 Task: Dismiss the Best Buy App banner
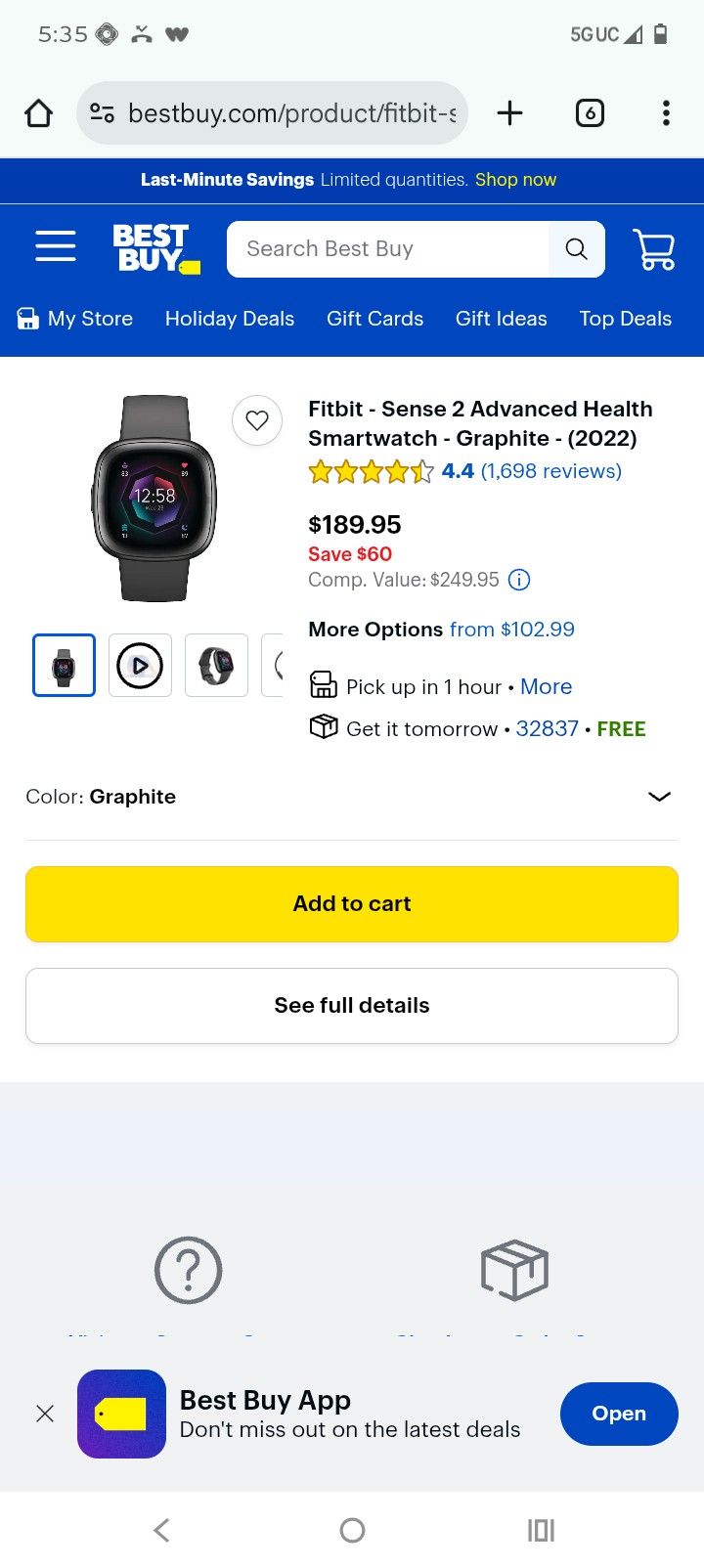click(45, 1414)
